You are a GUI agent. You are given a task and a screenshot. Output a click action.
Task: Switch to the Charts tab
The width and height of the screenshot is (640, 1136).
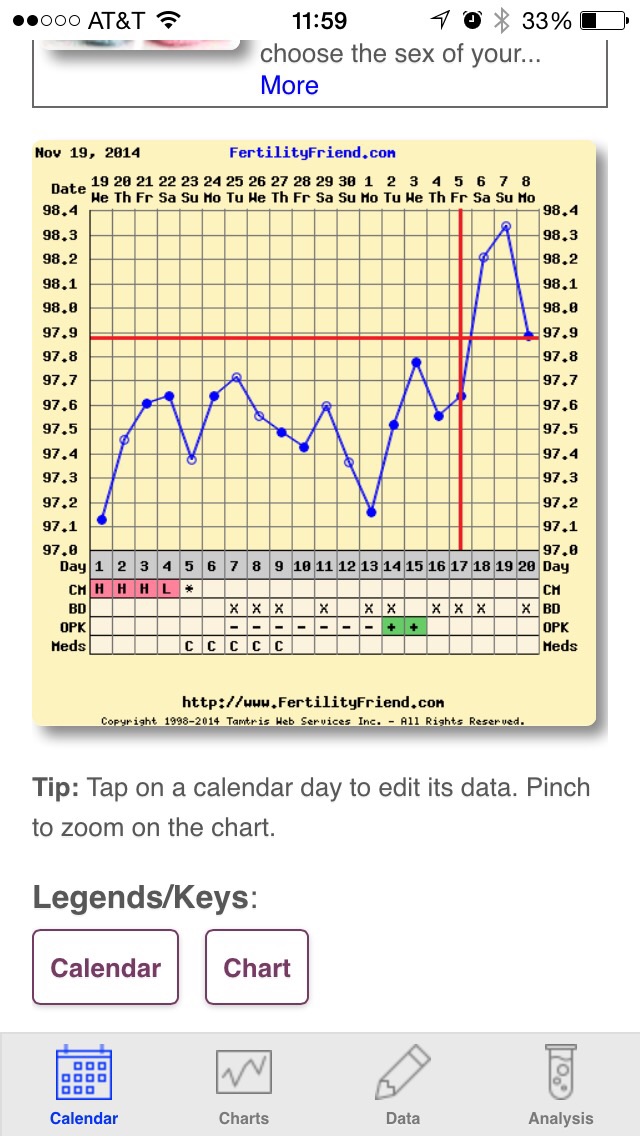pos(244,1085)
